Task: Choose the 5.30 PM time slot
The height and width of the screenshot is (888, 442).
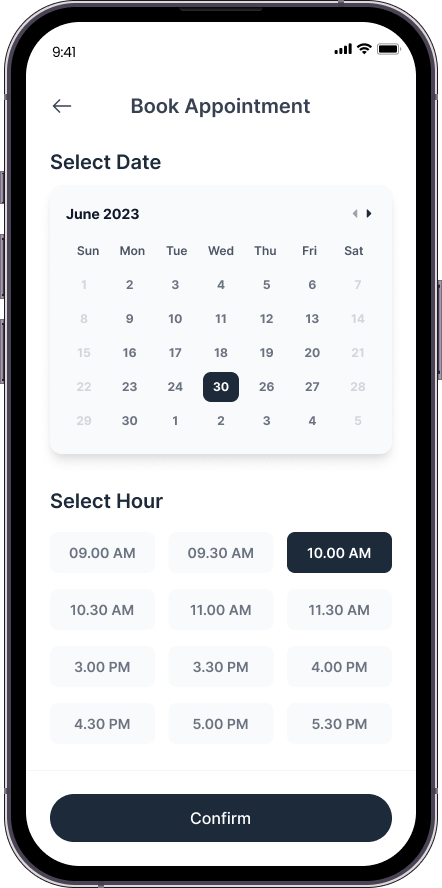Action: point(339,724)
